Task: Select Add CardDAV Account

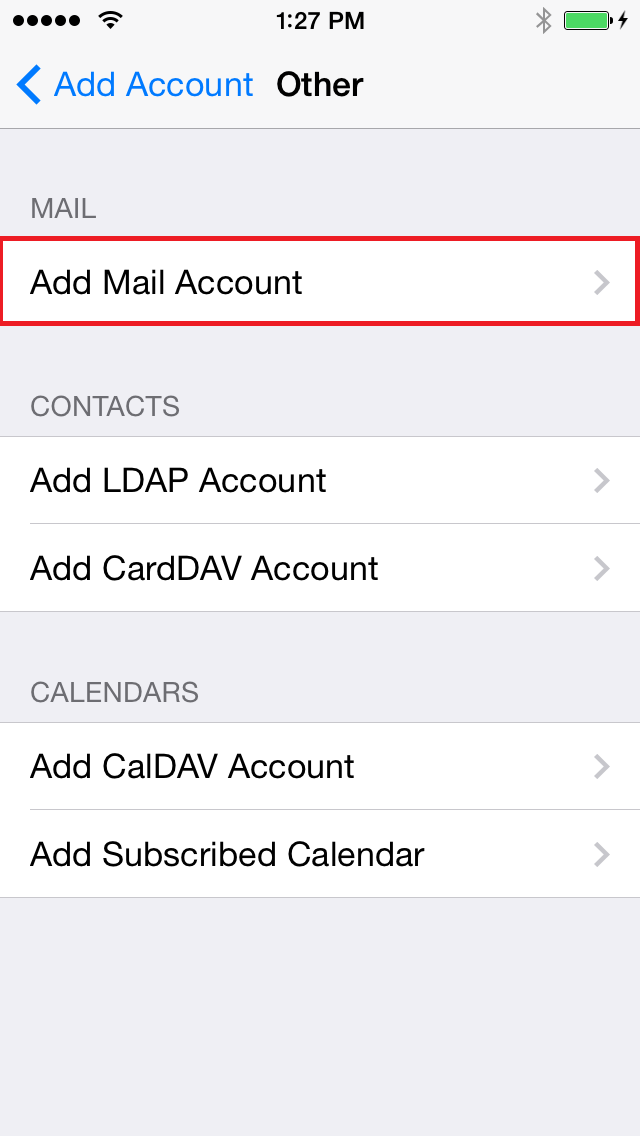Action: pos(320,568)
